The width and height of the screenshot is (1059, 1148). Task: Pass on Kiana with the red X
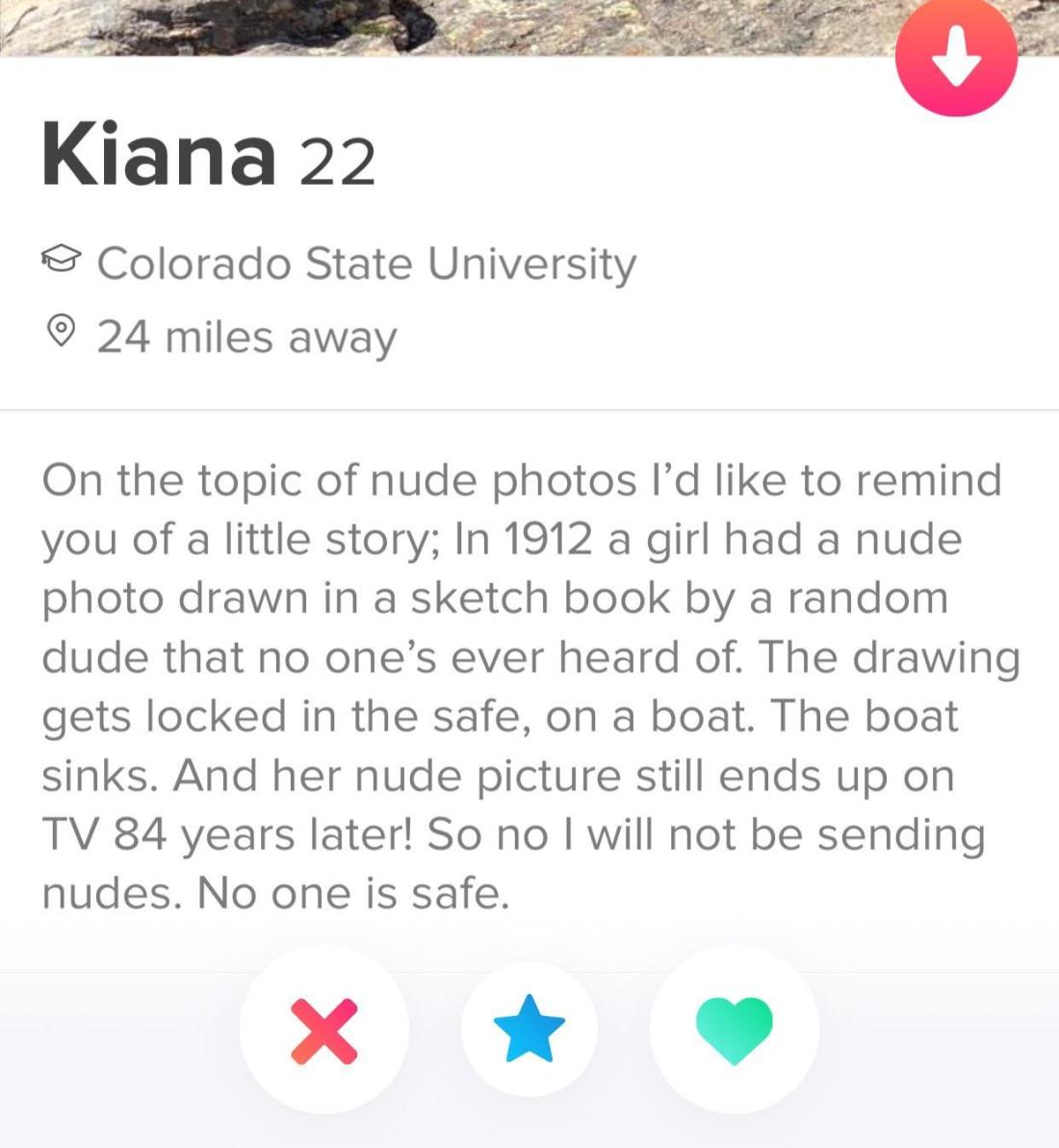click(x=324, y=1031)
